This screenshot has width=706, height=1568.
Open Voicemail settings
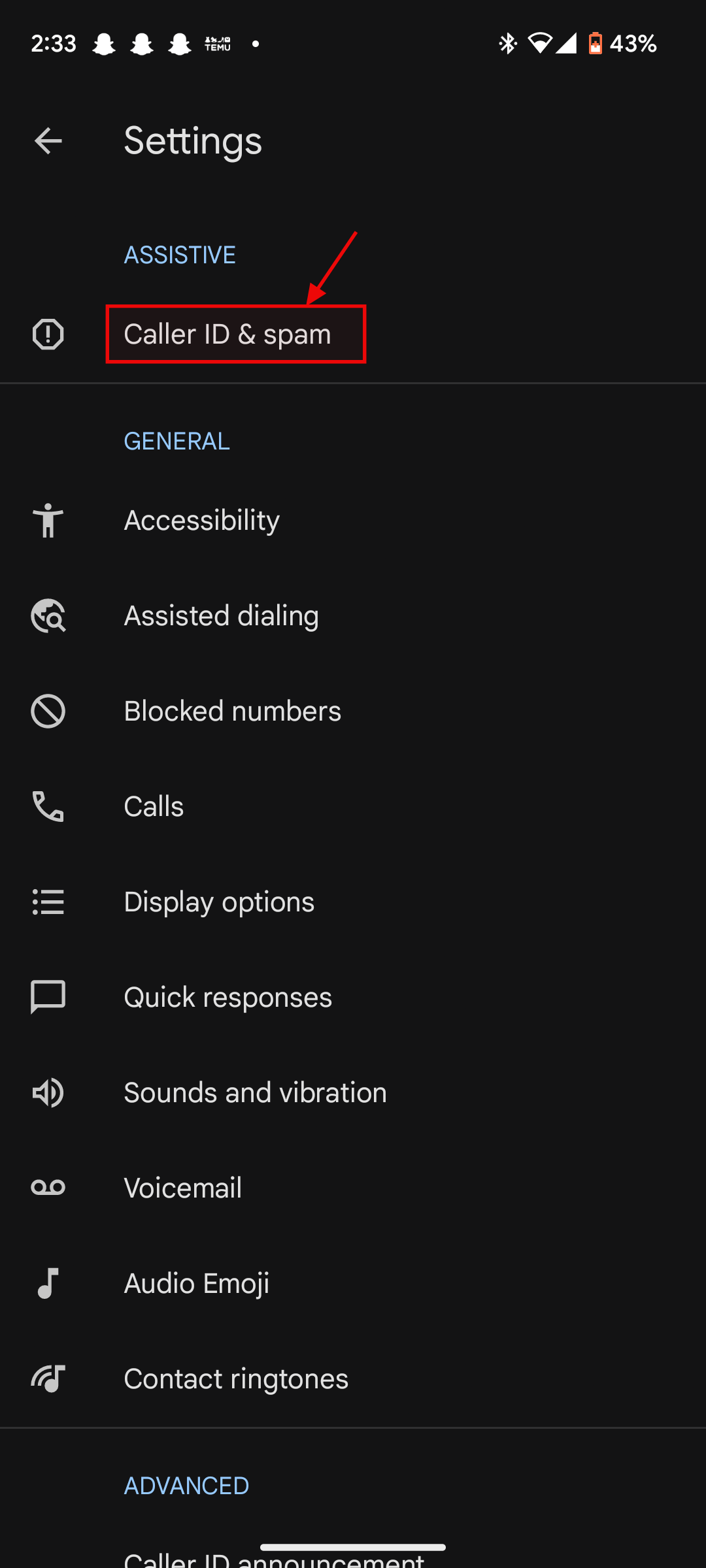click(182, 1188)
